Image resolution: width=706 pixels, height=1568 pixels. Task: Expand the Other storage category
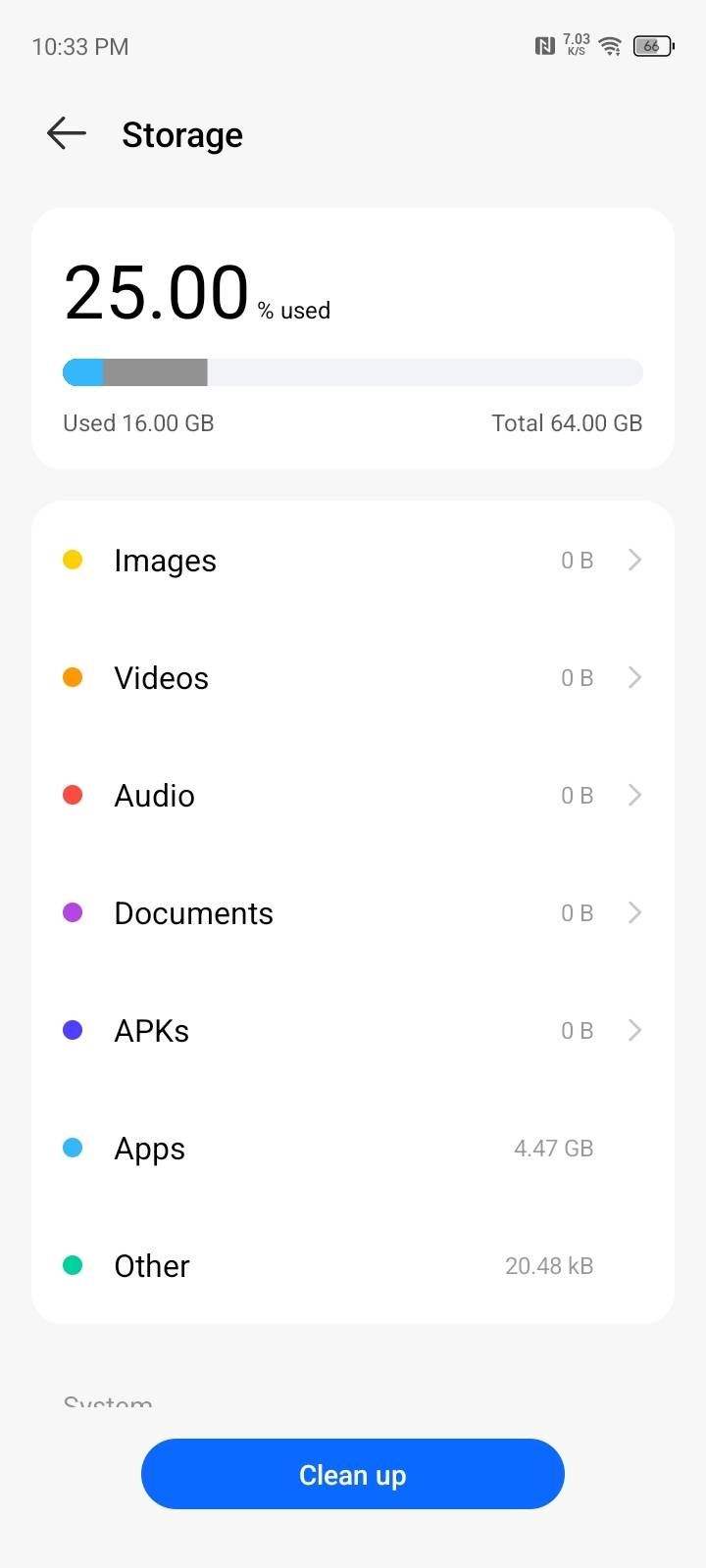[x=353, y=1265]
